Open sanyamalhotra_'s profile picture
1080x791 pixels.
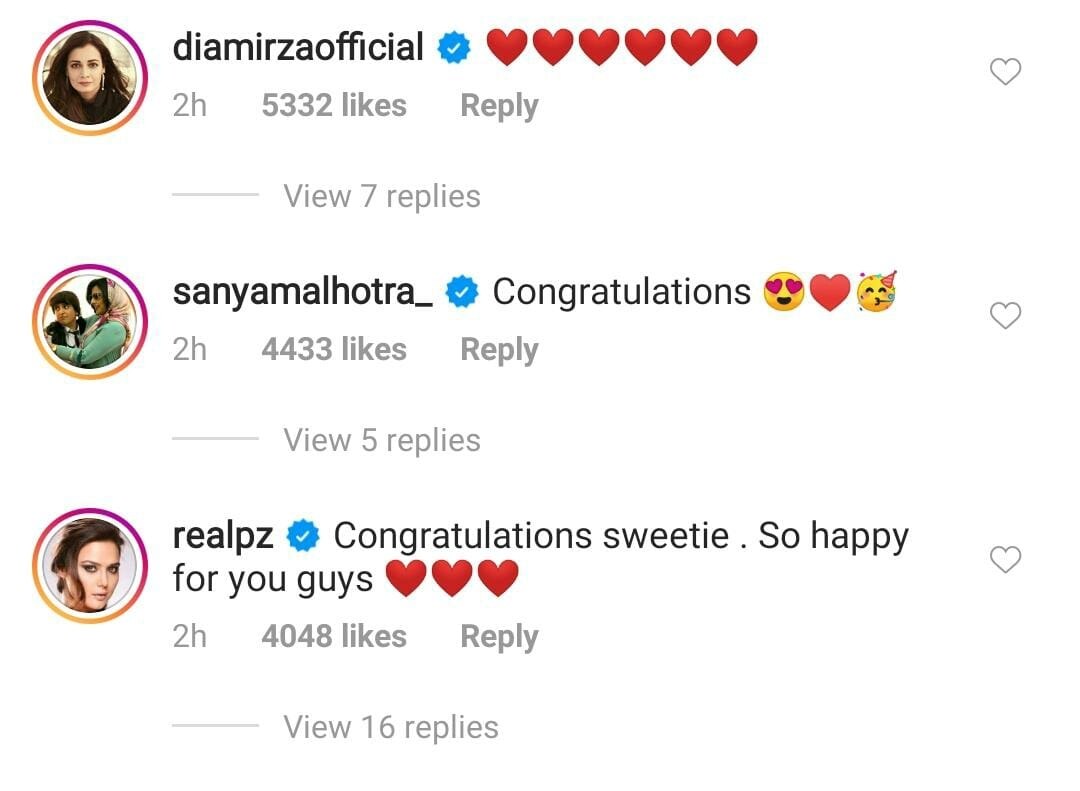click(90, 320)
